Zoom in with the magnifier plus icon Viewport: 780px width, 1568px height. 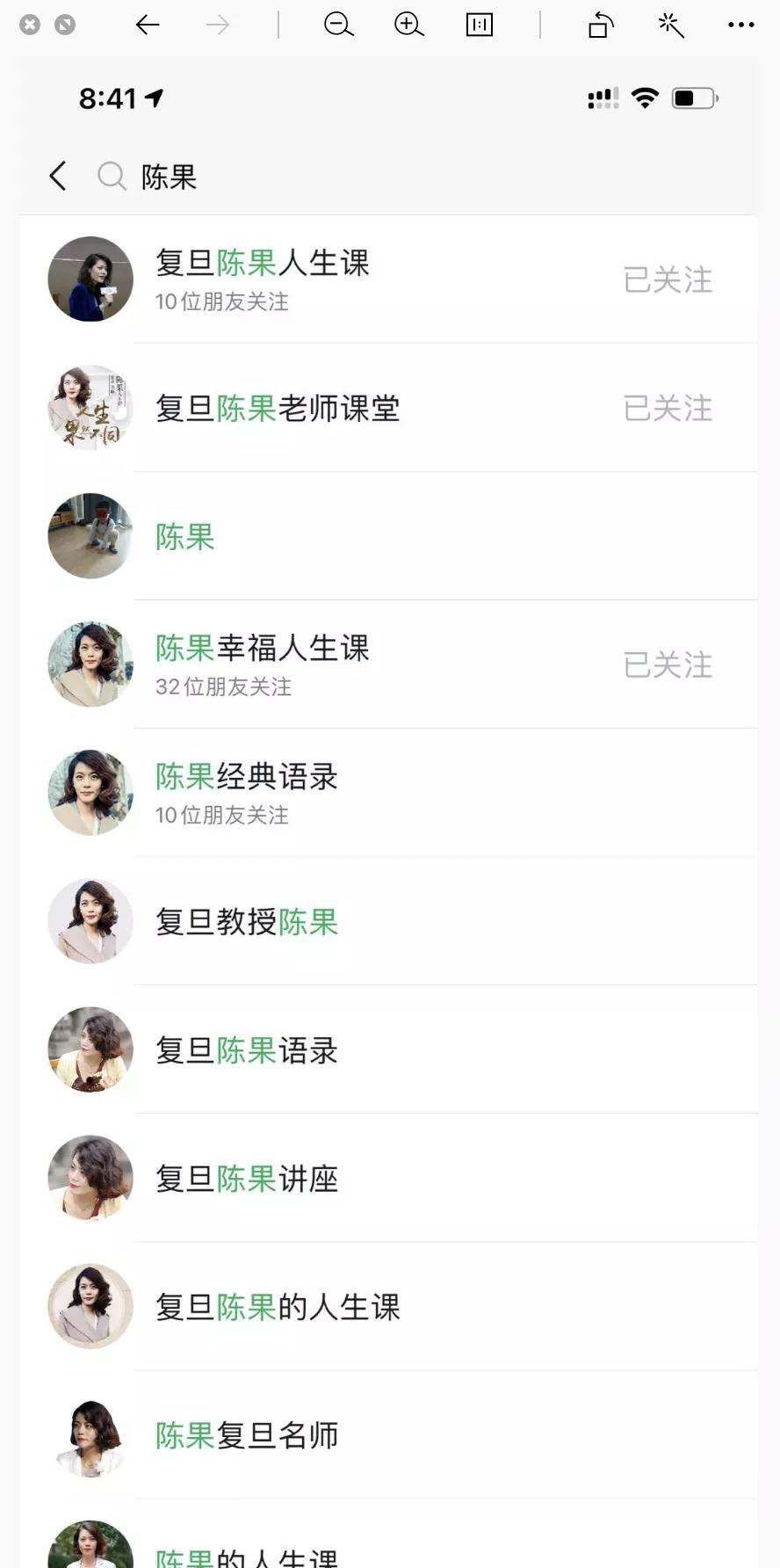(x=408, y=25)
